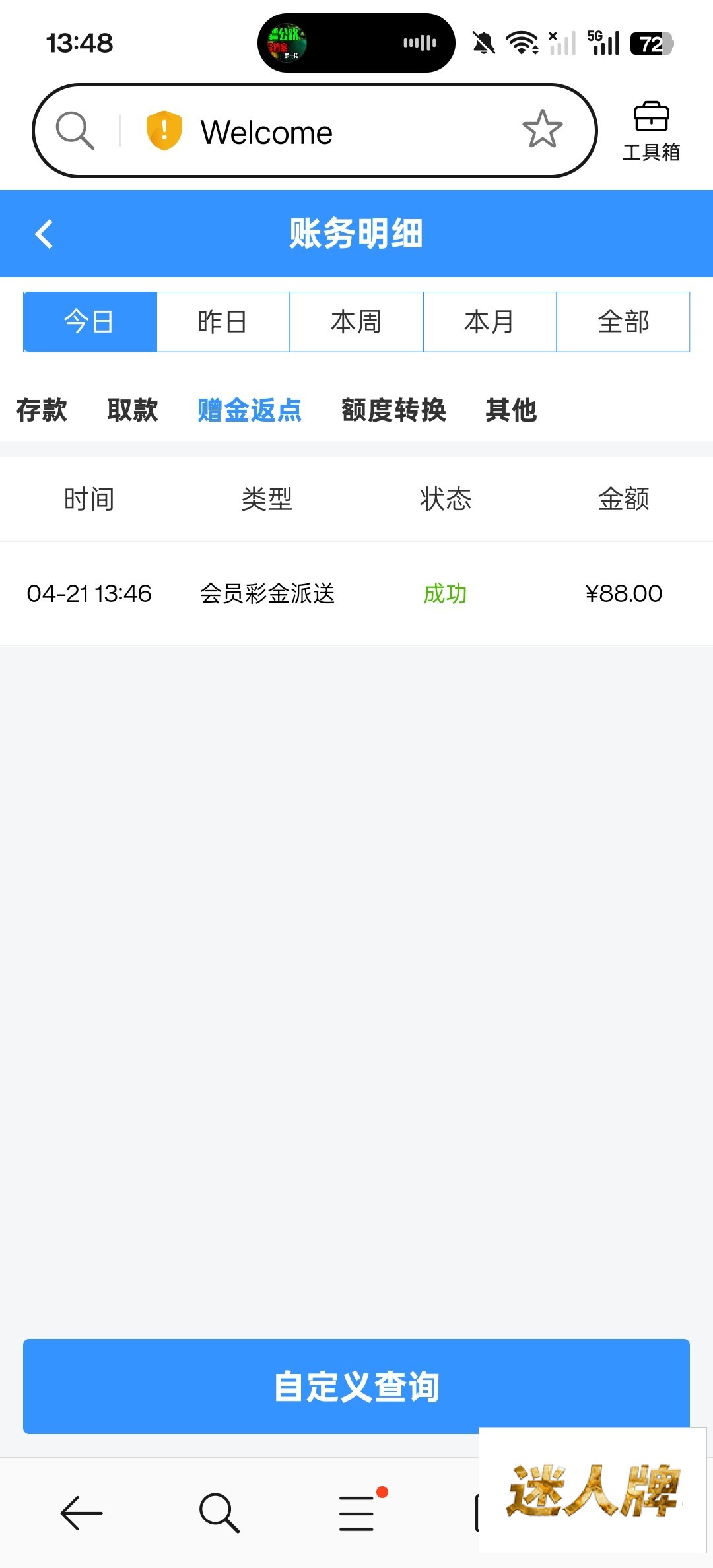Show the 其他 category
The image size is (713, 1568).
[x=512, y=410]
